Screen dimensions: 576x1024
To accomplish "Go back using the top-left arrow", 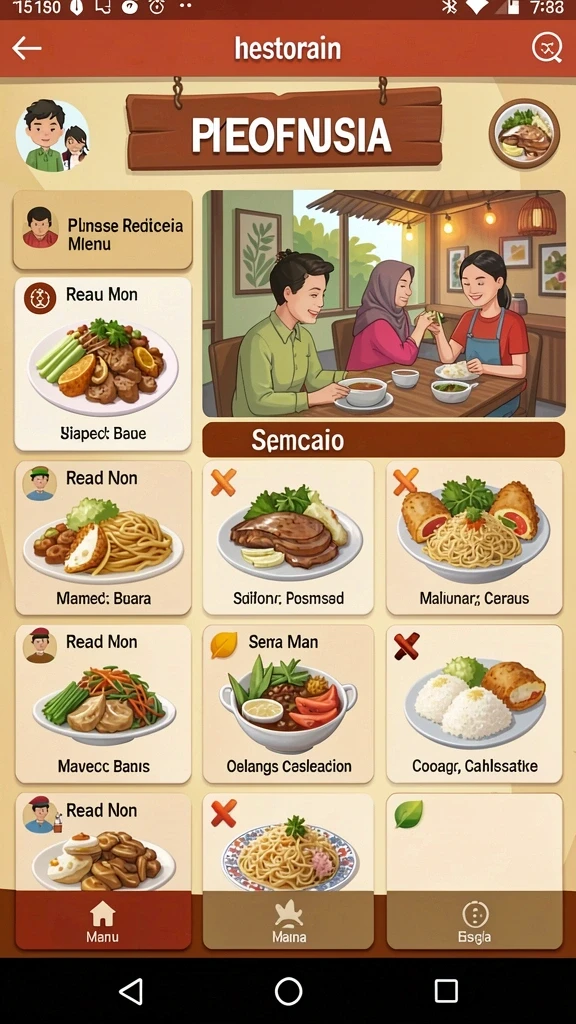I will [27, 48].
